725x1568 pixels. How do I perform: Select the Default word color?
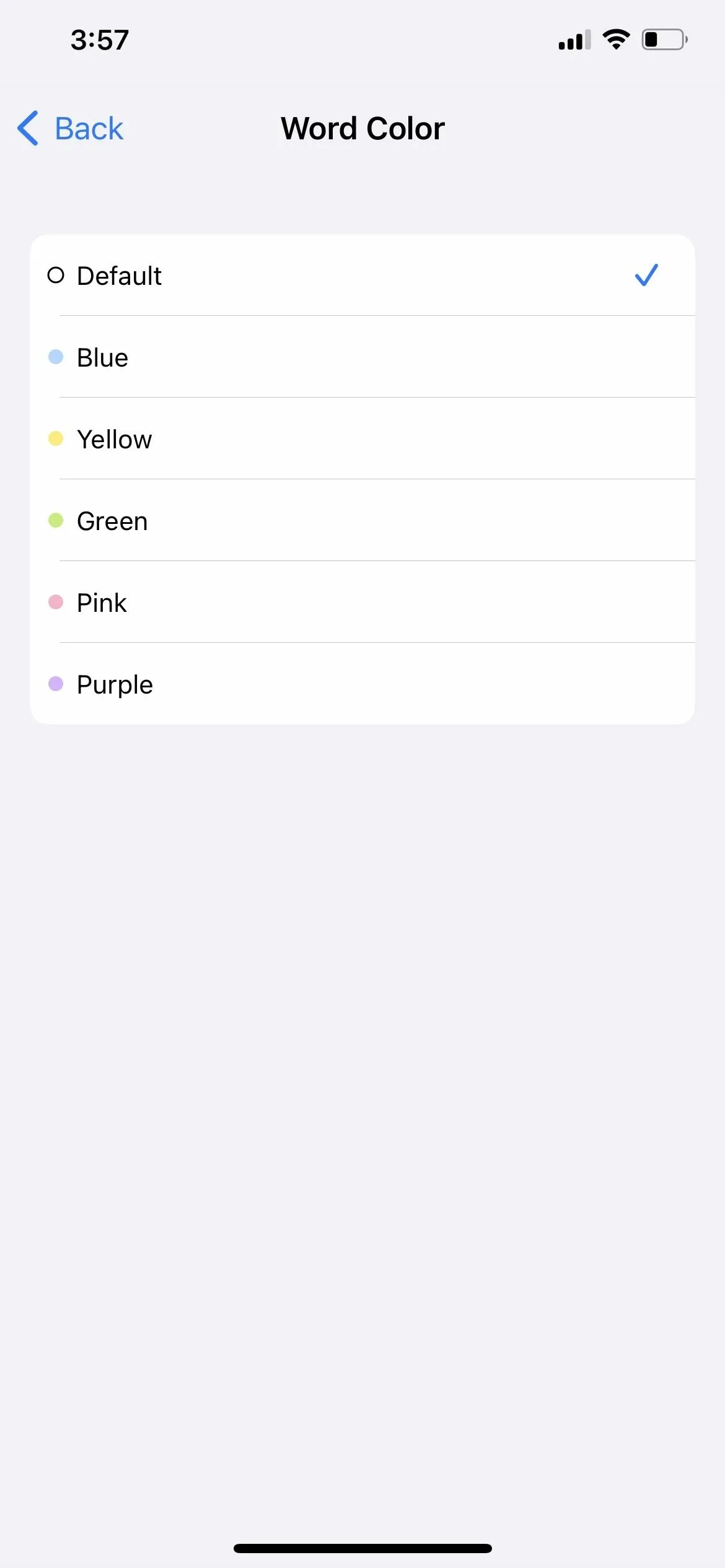(x=362, y=275)
